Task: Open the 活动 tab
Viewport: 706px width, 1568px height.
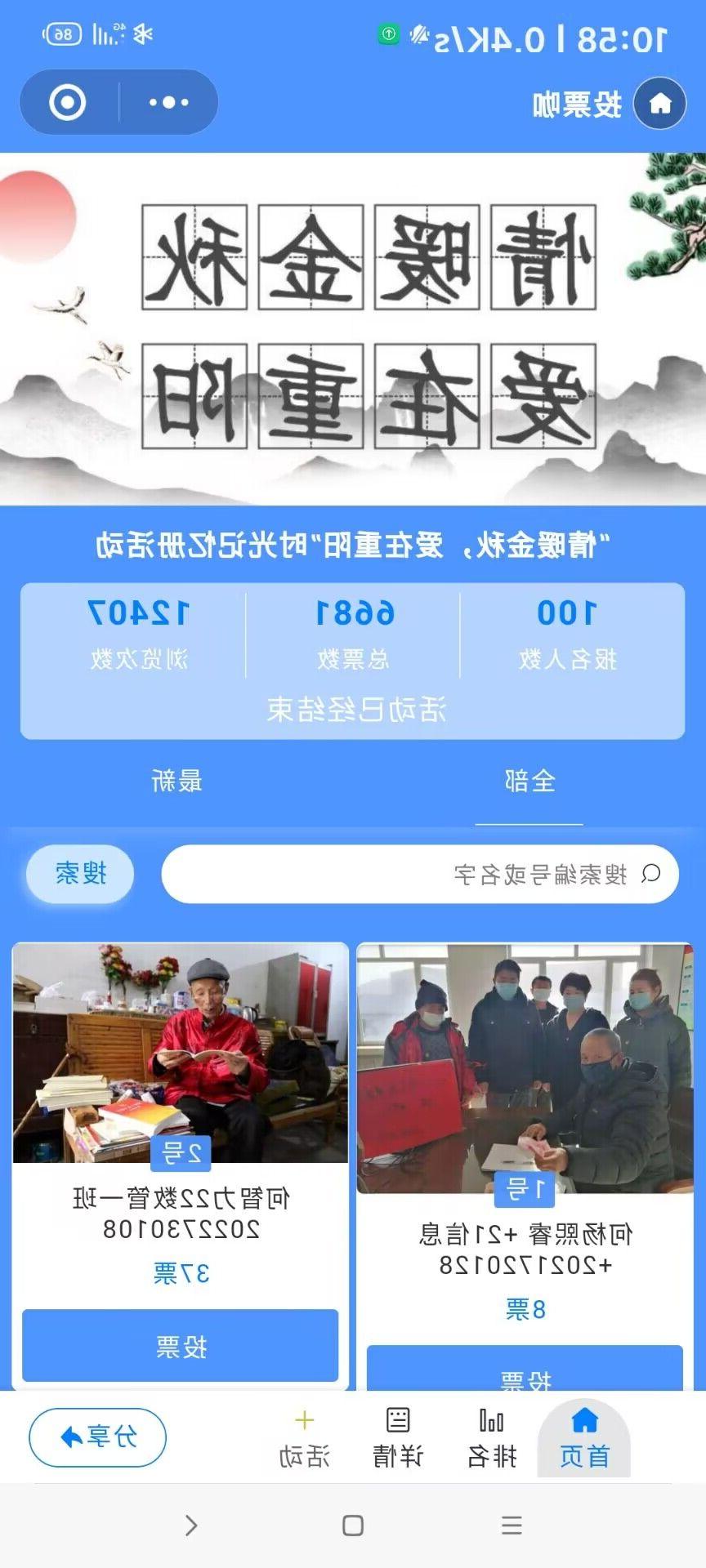Action: coord(304,1441)
